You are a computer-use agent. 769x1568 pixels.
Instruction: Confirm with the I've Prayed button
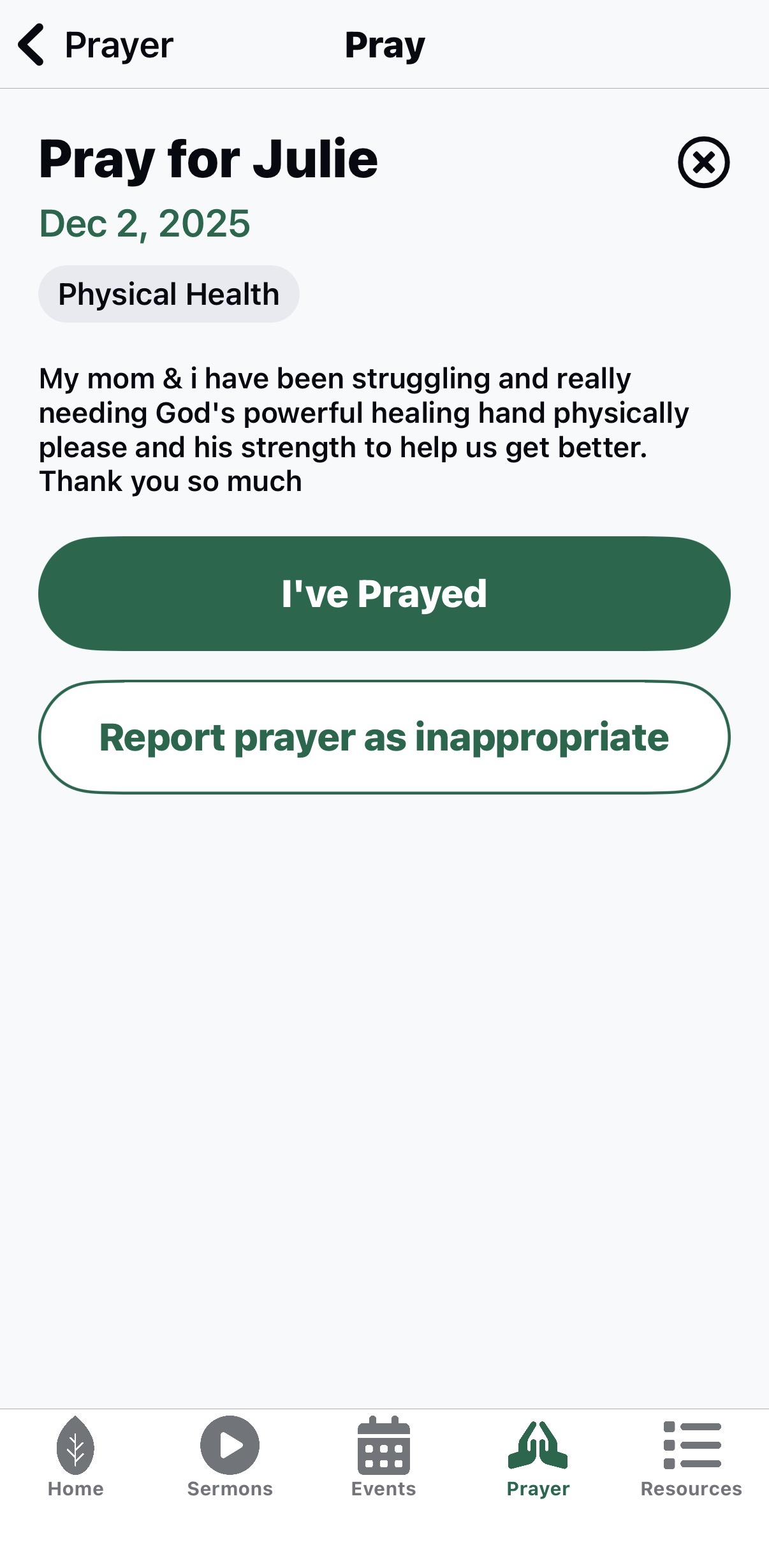pyautogui.click(x=384, y=594)
